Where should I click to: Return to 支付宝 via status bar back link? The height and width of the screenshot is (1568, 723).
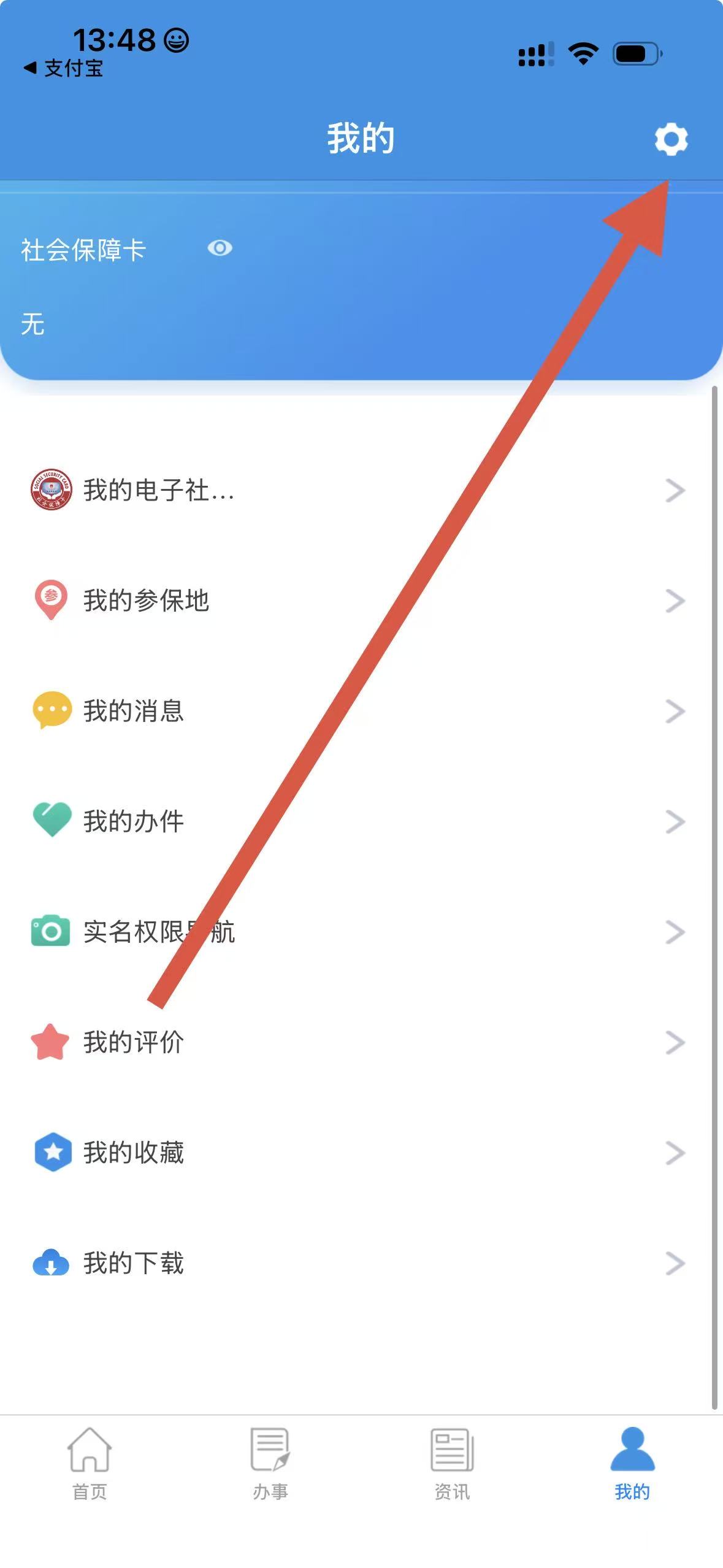point(63,68)
